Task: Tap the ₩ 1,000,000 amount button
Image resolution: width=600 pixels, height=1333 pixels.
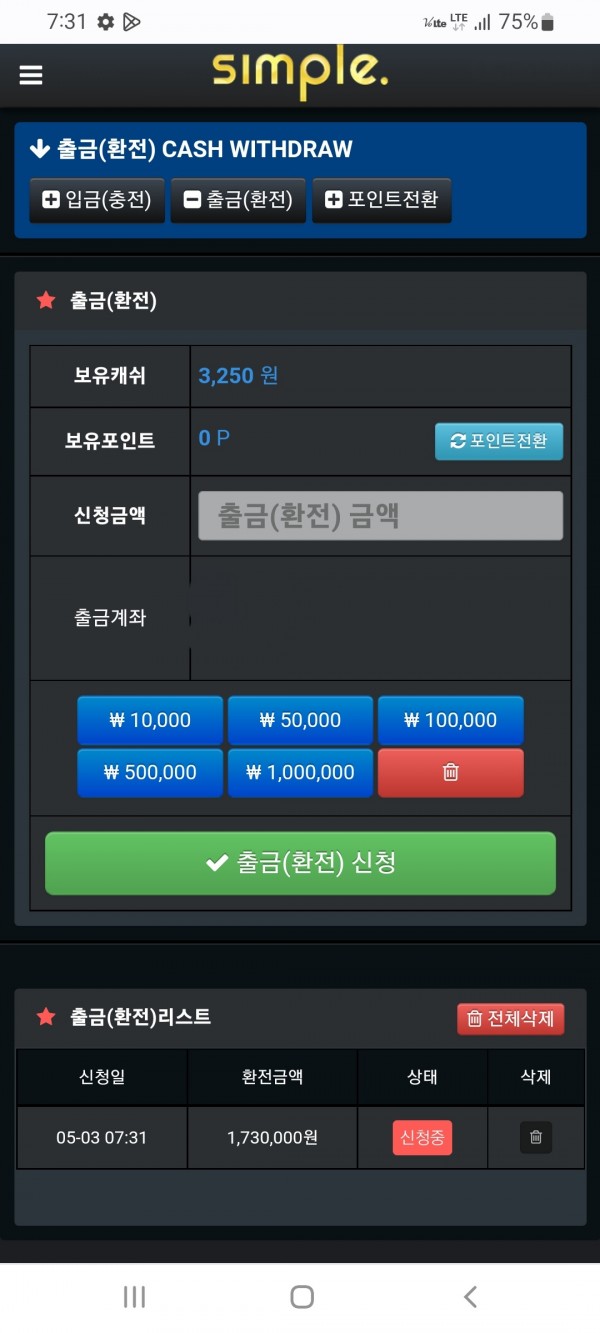Action: [300, 772]
